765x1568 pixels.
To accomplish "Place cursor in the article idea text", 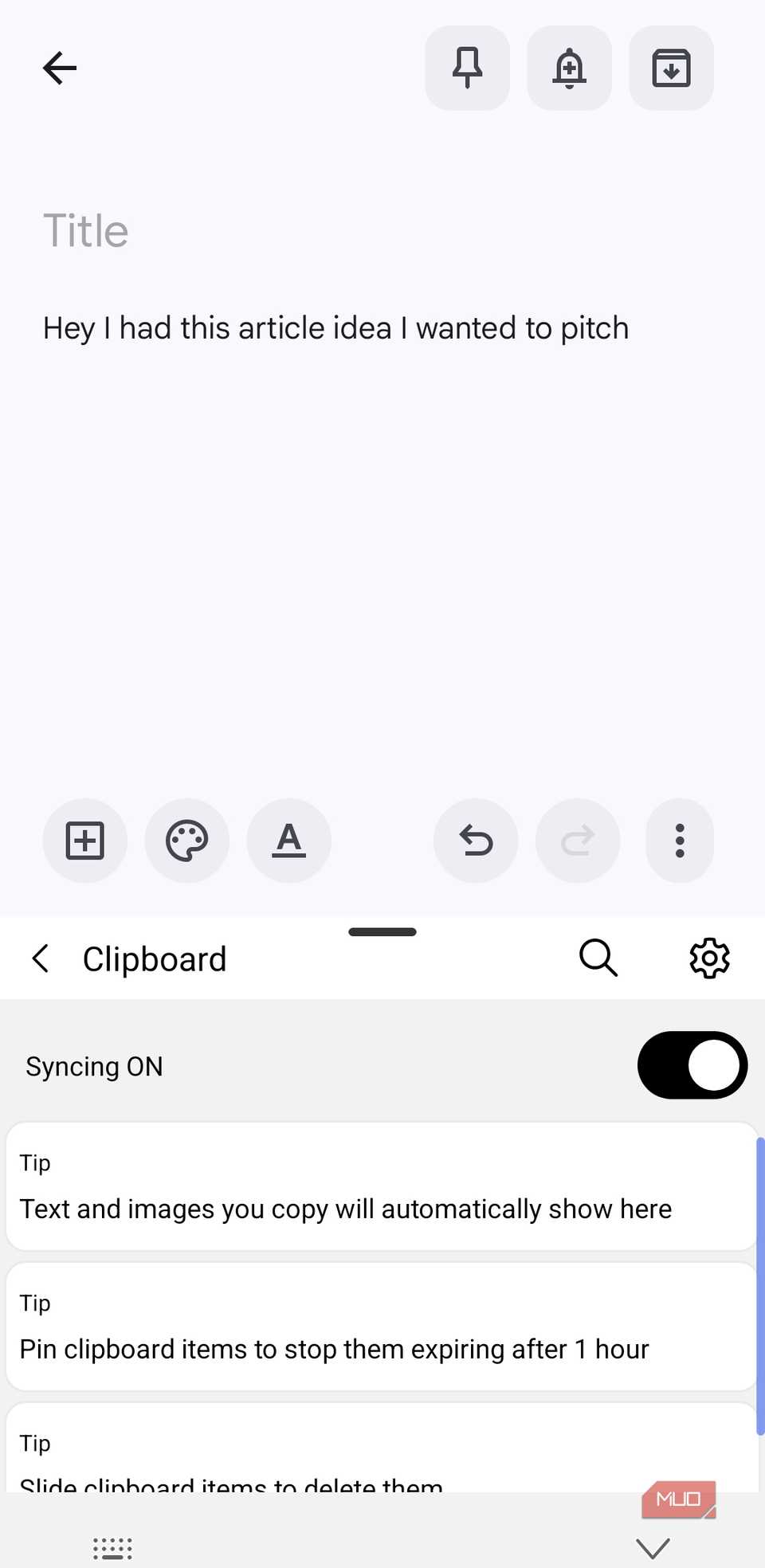I will pos(336,327).
